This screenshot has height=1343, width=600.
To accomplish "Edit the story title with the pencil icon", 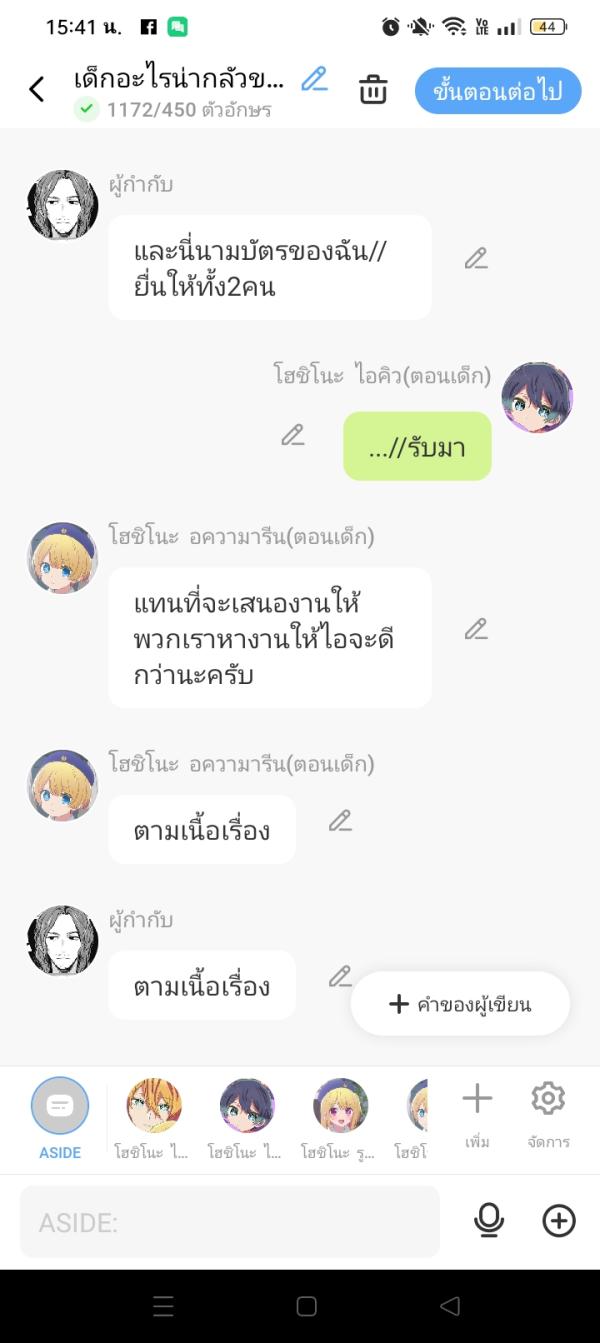I will (x=314, y=79).
